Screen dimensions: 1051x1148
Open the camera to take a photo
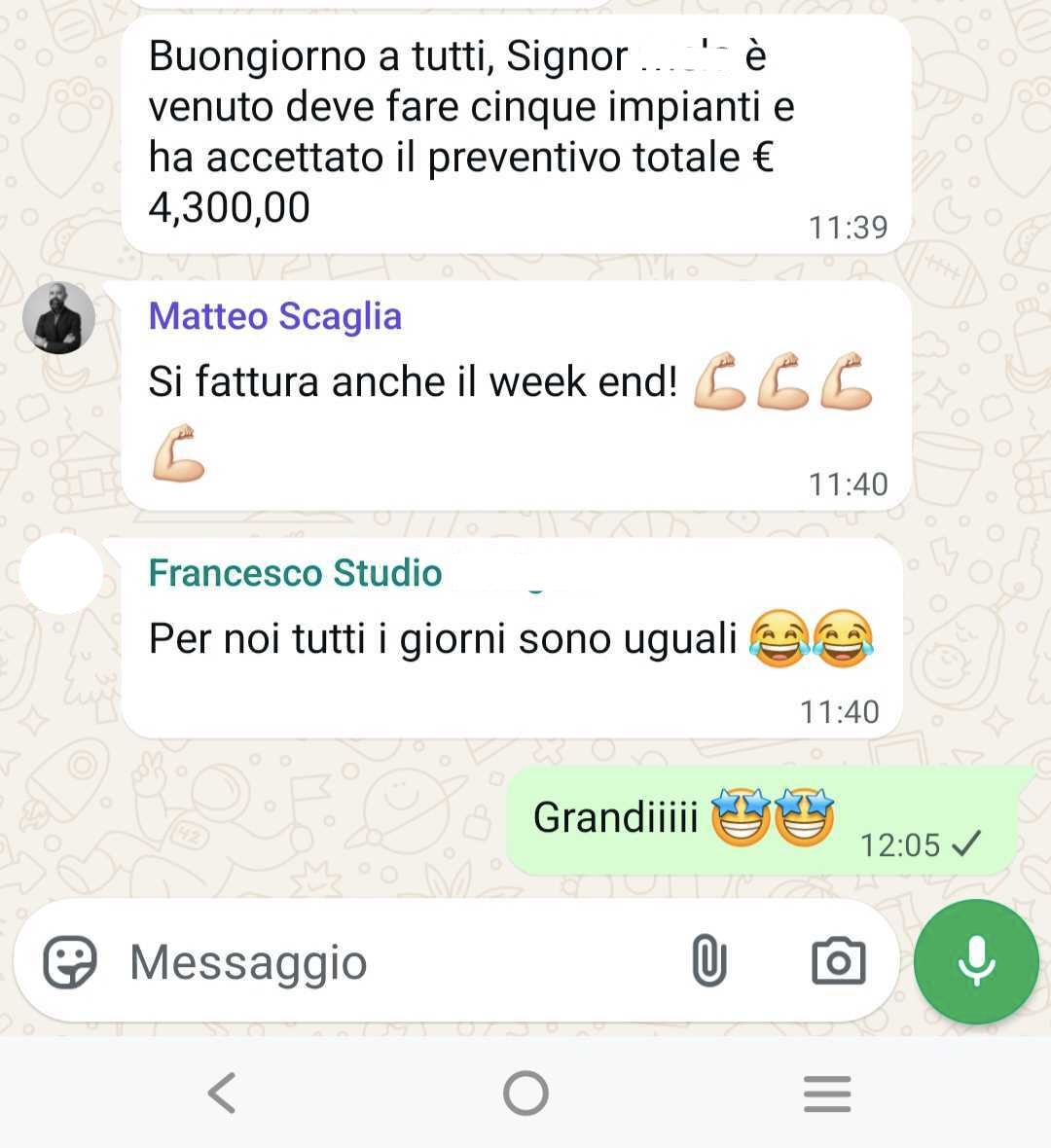click(x=838, y=962)
